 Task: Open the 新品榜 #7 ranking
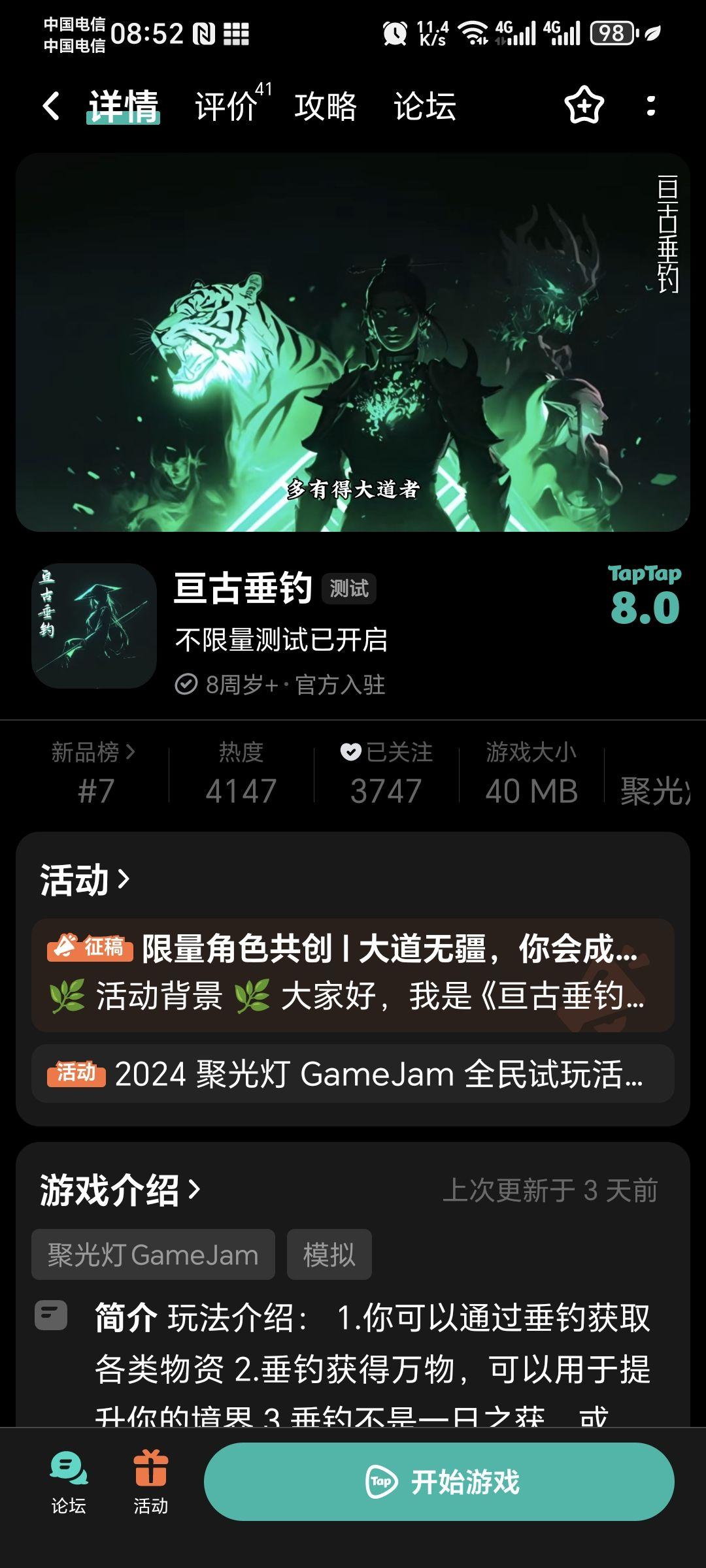click(x=94, y=773)
